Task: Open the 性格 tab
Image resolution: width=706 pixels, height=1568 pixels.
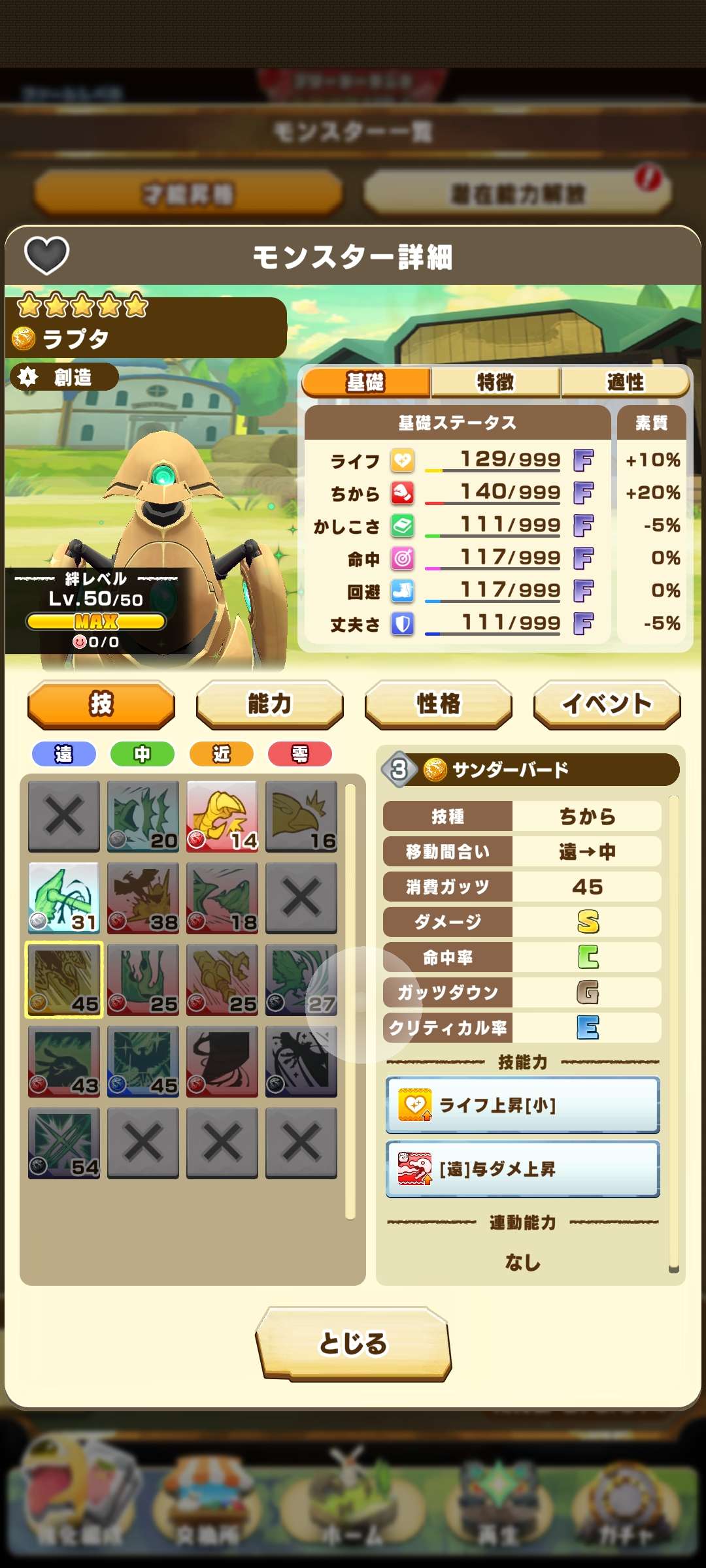Action: [x=438, y=704]
